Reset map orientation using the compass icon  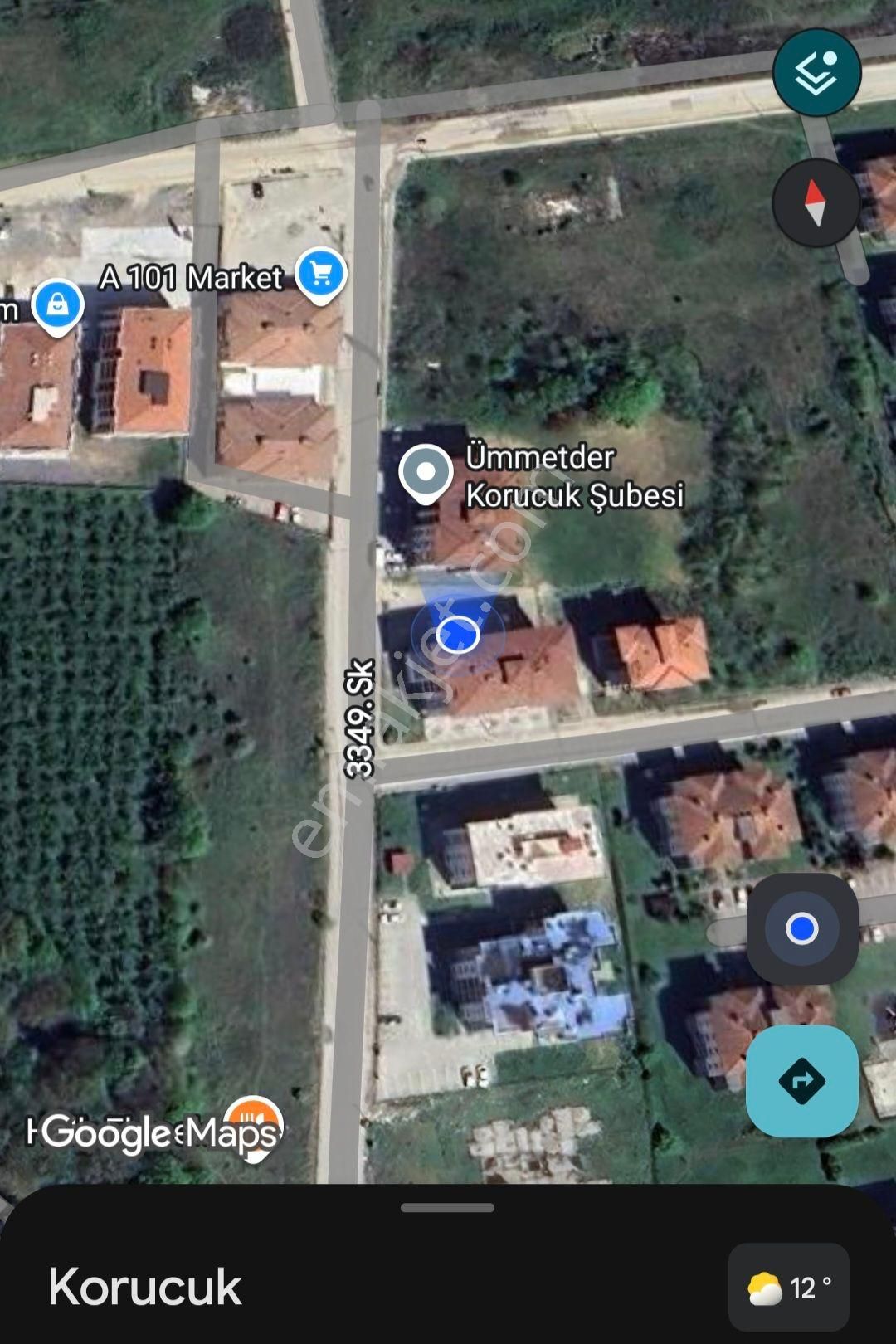tap(817, 203)
